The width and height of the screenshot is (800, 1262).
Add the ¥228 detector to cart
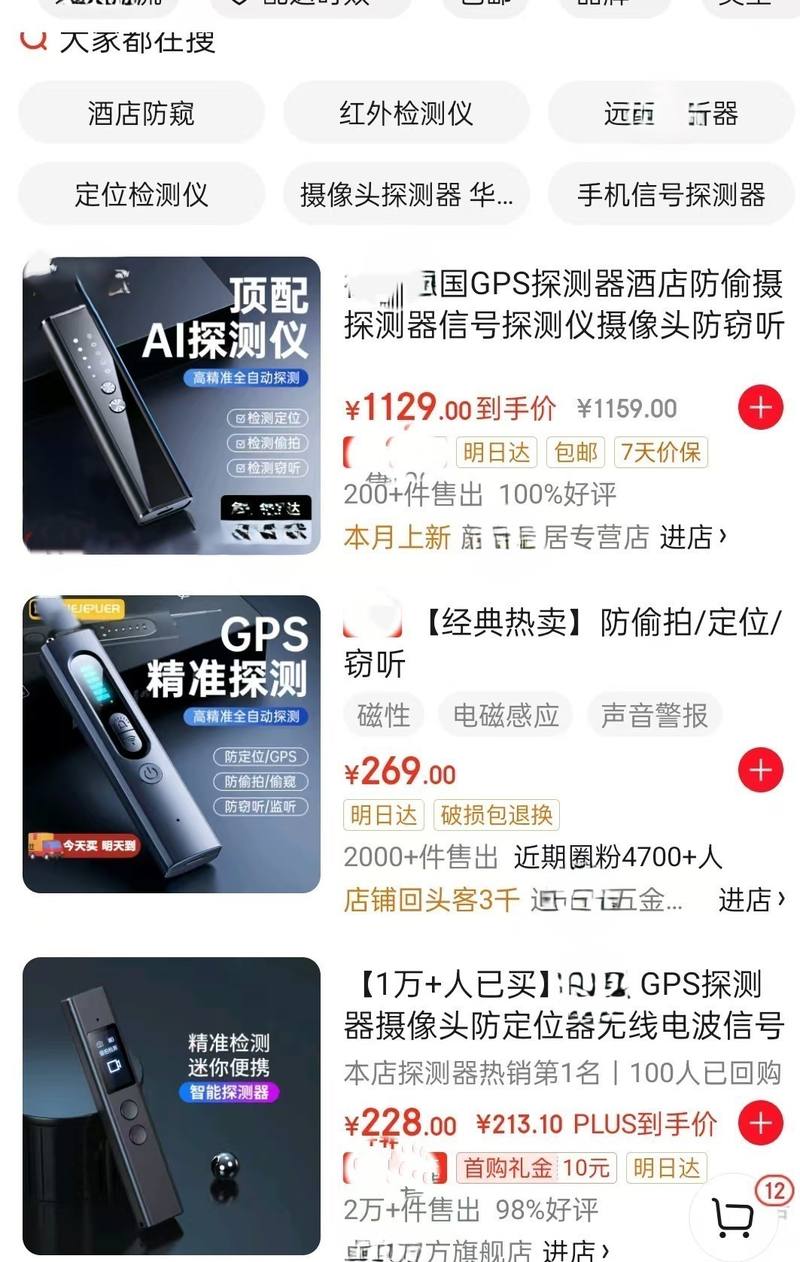(761, 1122)
